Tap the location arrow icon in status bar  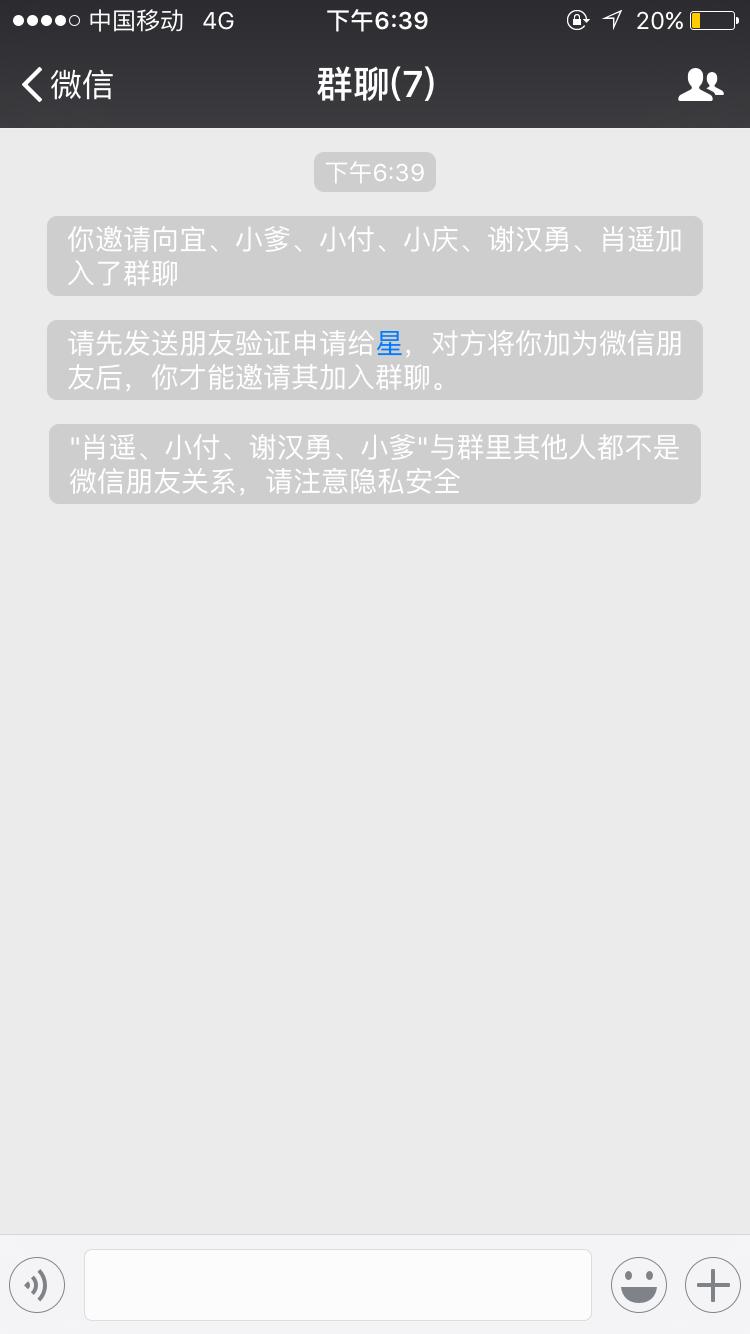point(611,20)
